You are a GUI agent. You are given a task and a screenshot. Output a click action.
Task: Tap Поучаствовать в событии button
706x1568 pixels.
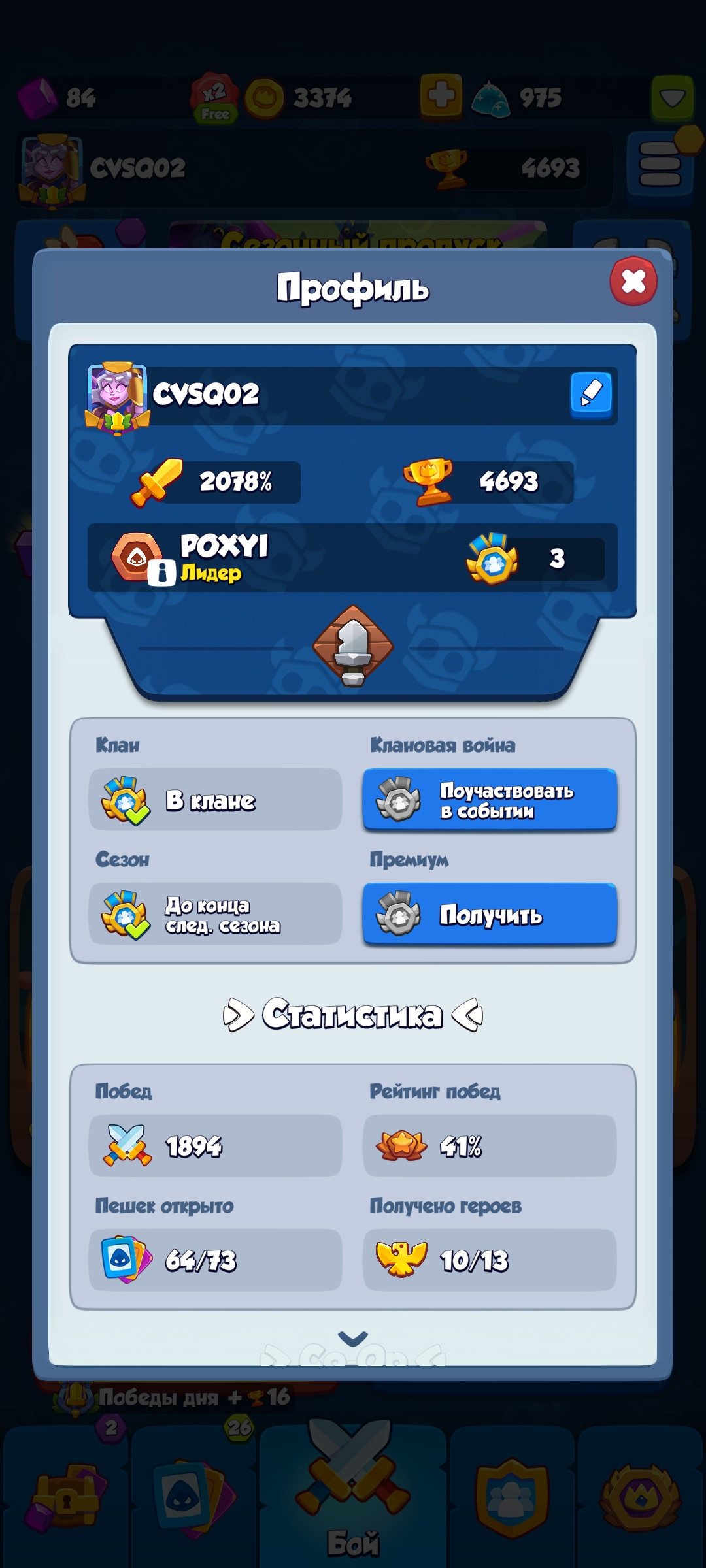pos(490,800)
